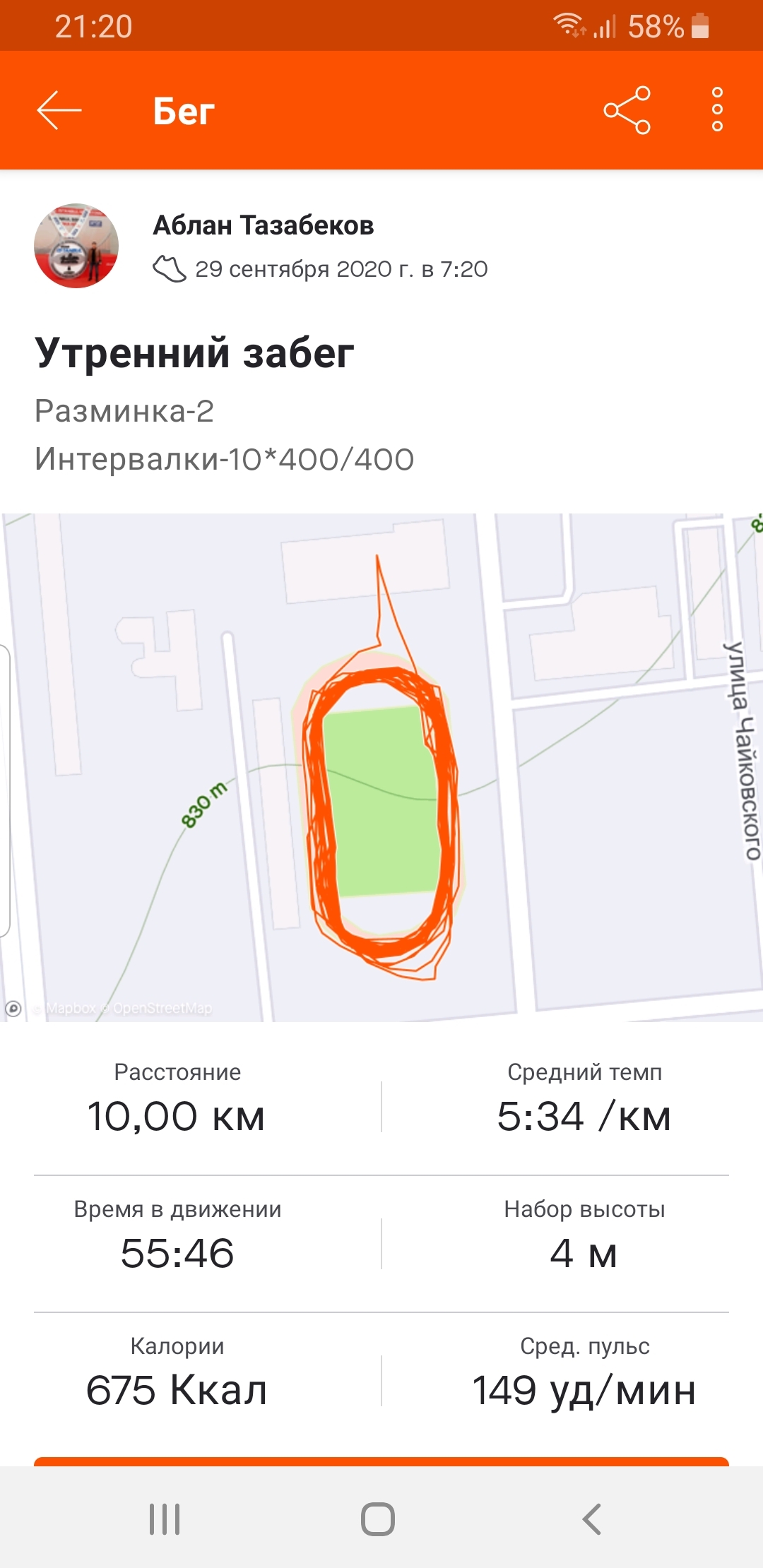Open the overflow menu
The image size is (763, 1568).
(x=717, y=110)
